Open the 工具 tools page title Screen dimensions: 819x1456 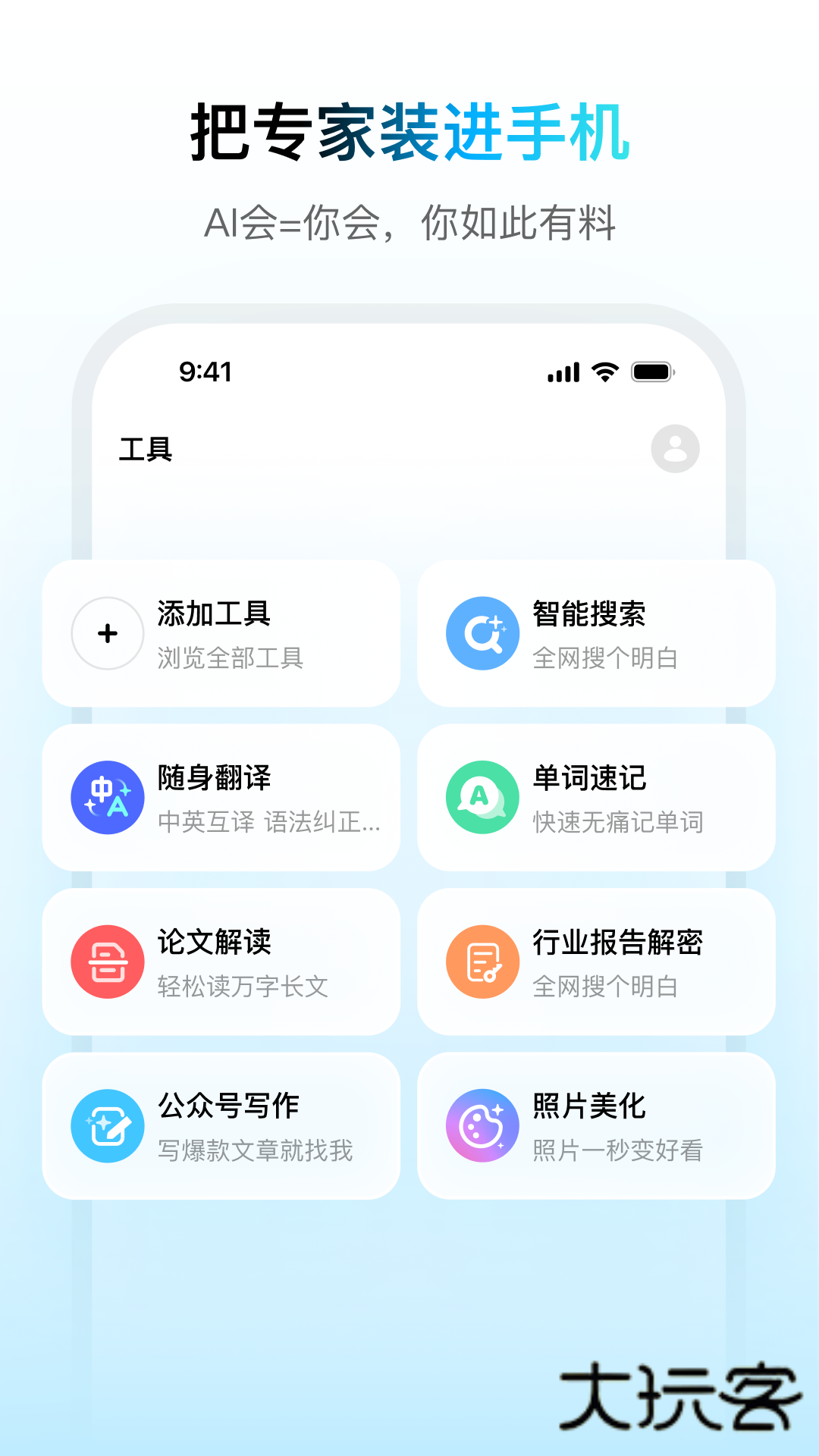146,449
